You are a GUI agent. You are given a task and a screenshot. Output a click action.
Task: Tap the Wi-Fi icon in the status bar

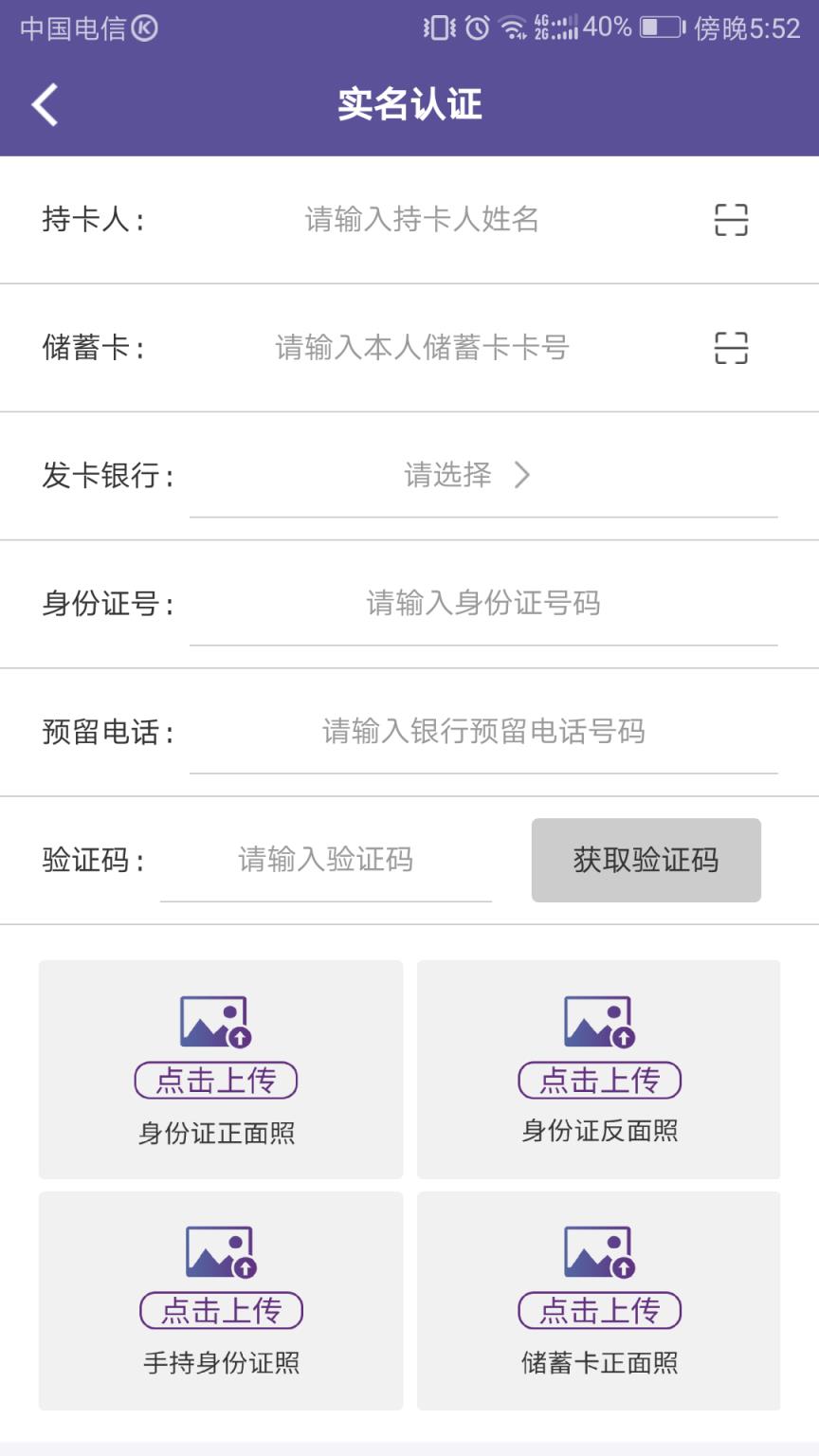tap(515, 27)
